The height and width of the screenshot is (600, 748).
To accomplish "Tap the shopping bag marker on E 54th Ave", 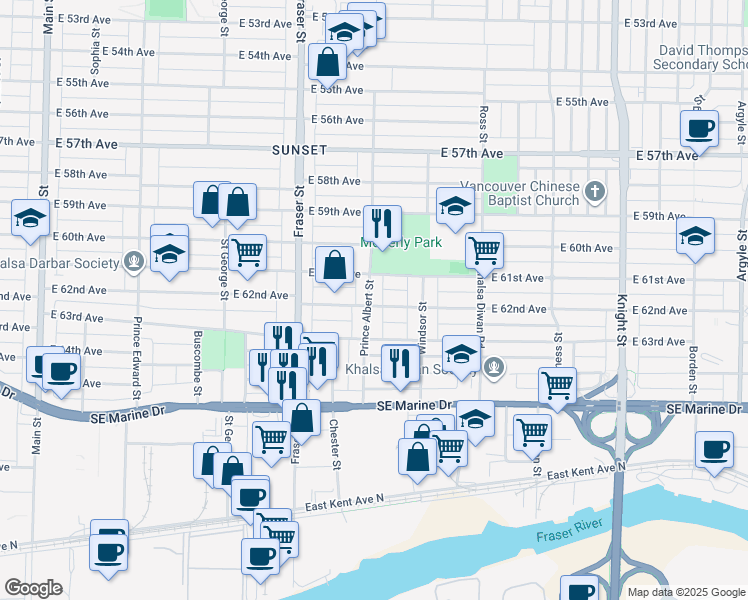I will pos(327,62).
